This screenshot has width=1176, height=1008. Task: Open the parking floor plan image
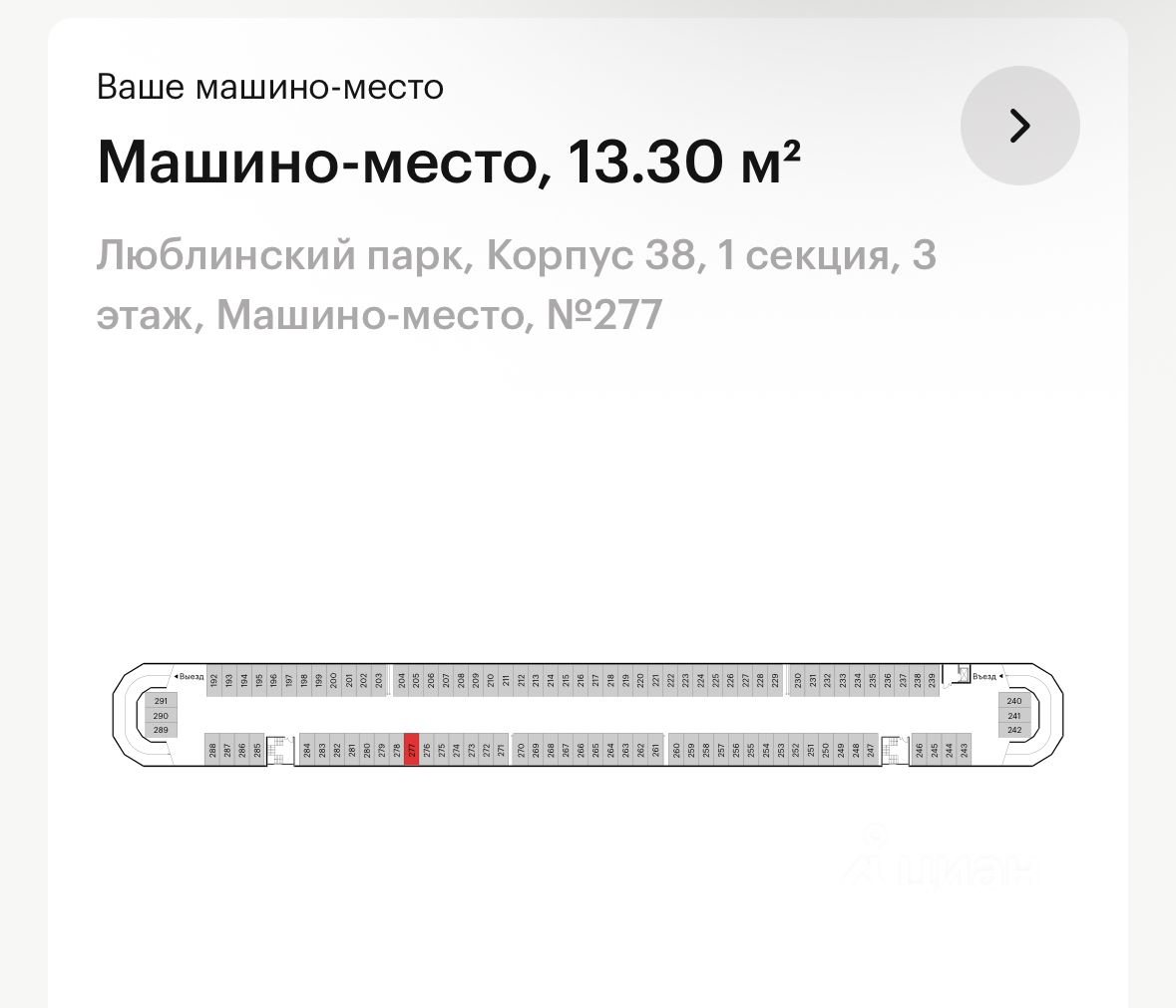point(588,715)
